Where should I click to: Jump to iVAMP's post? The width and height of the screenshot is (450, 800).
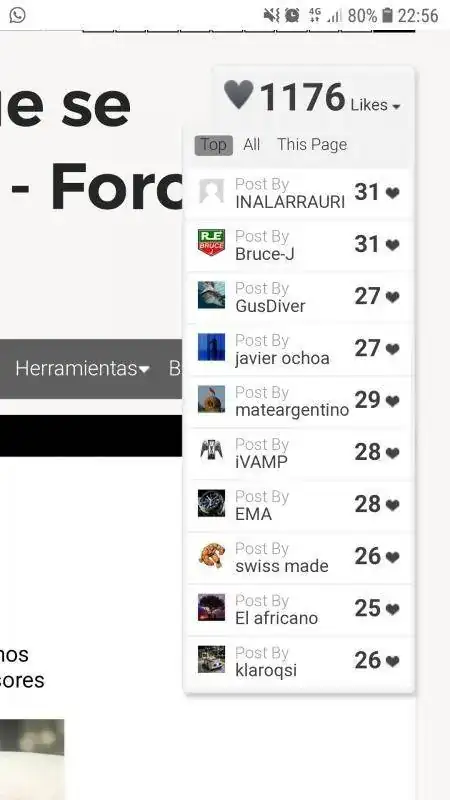coord(299,453)
